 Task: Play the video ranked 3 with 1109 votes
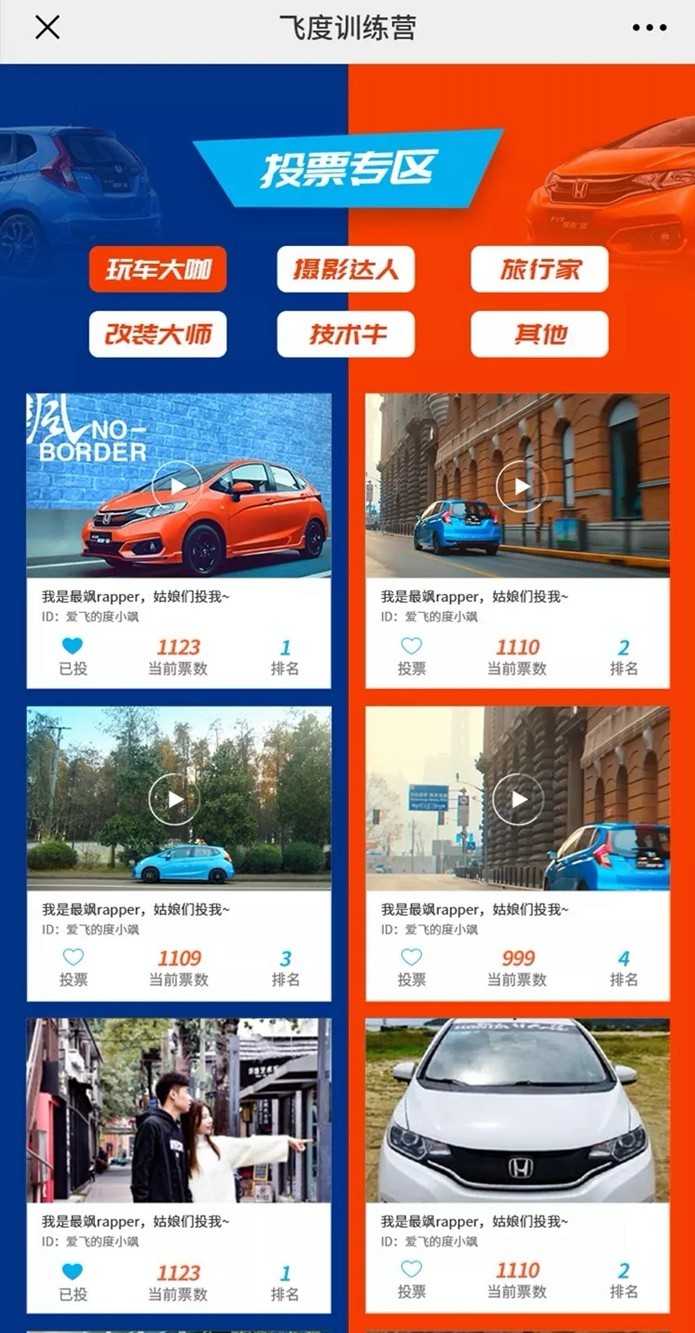174,799
